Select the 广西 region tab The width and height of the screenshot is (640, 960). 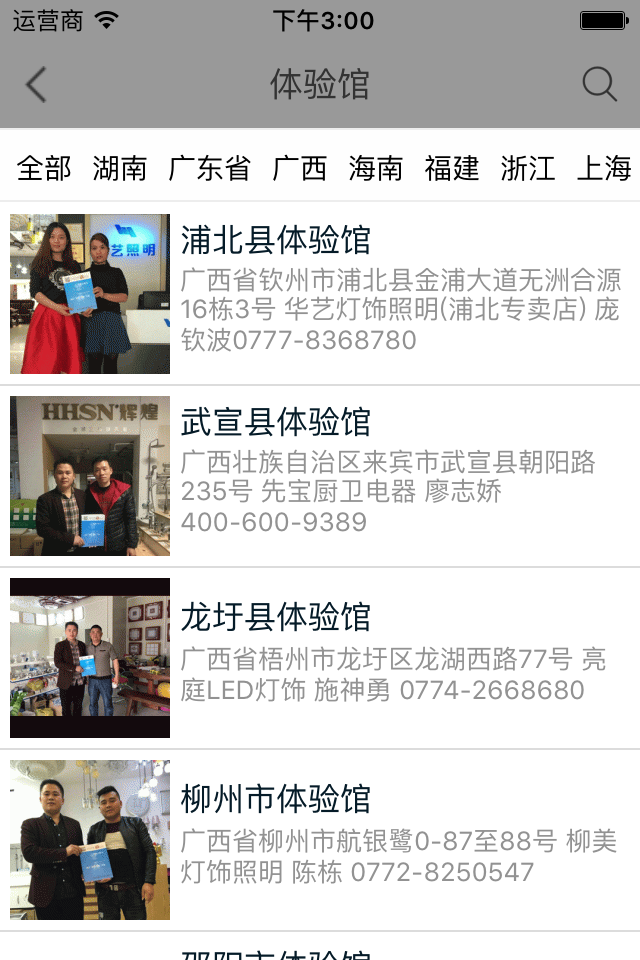pyautogui.click(x=299, y=168)
